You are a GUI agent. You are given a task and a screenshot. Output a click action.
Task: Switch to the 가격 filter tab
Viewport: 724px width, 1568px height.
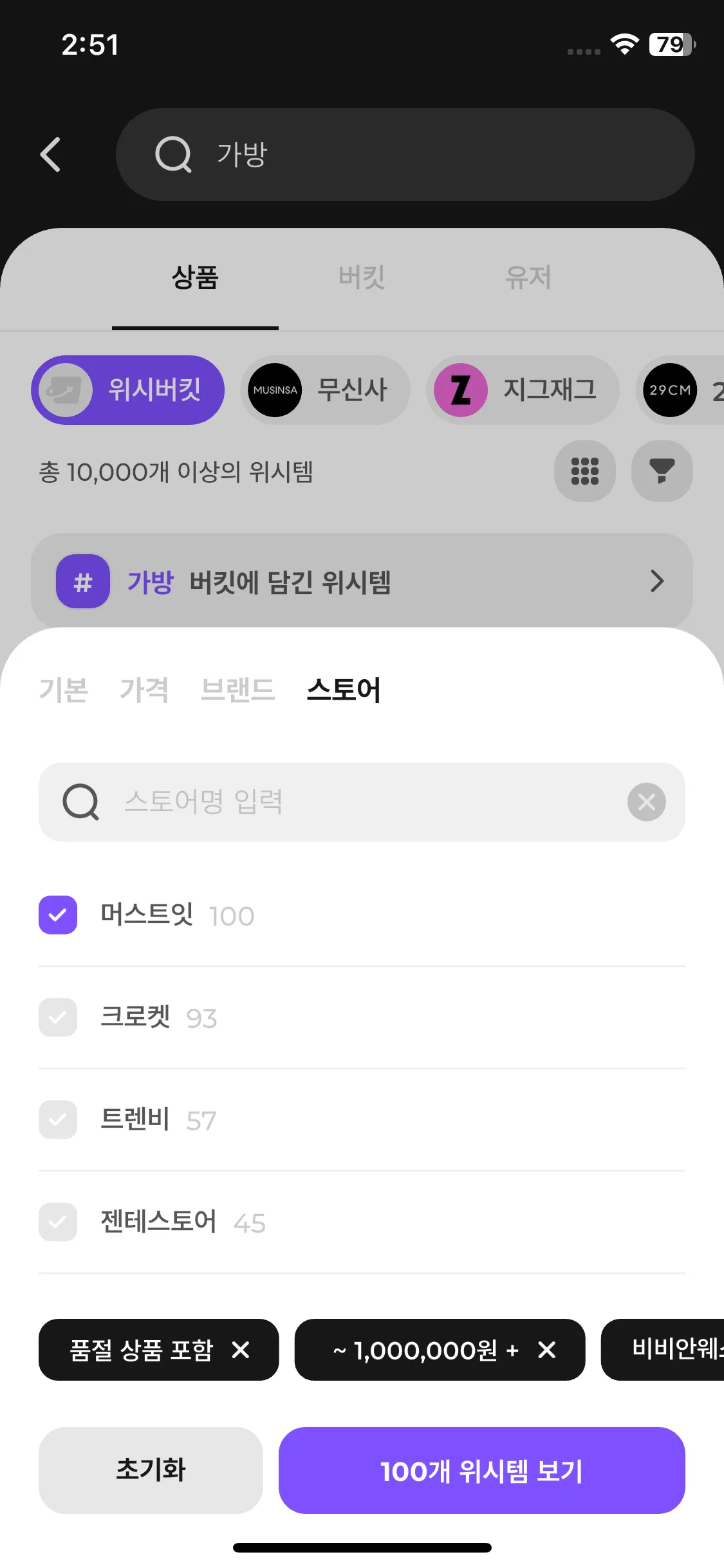[144, 690]
